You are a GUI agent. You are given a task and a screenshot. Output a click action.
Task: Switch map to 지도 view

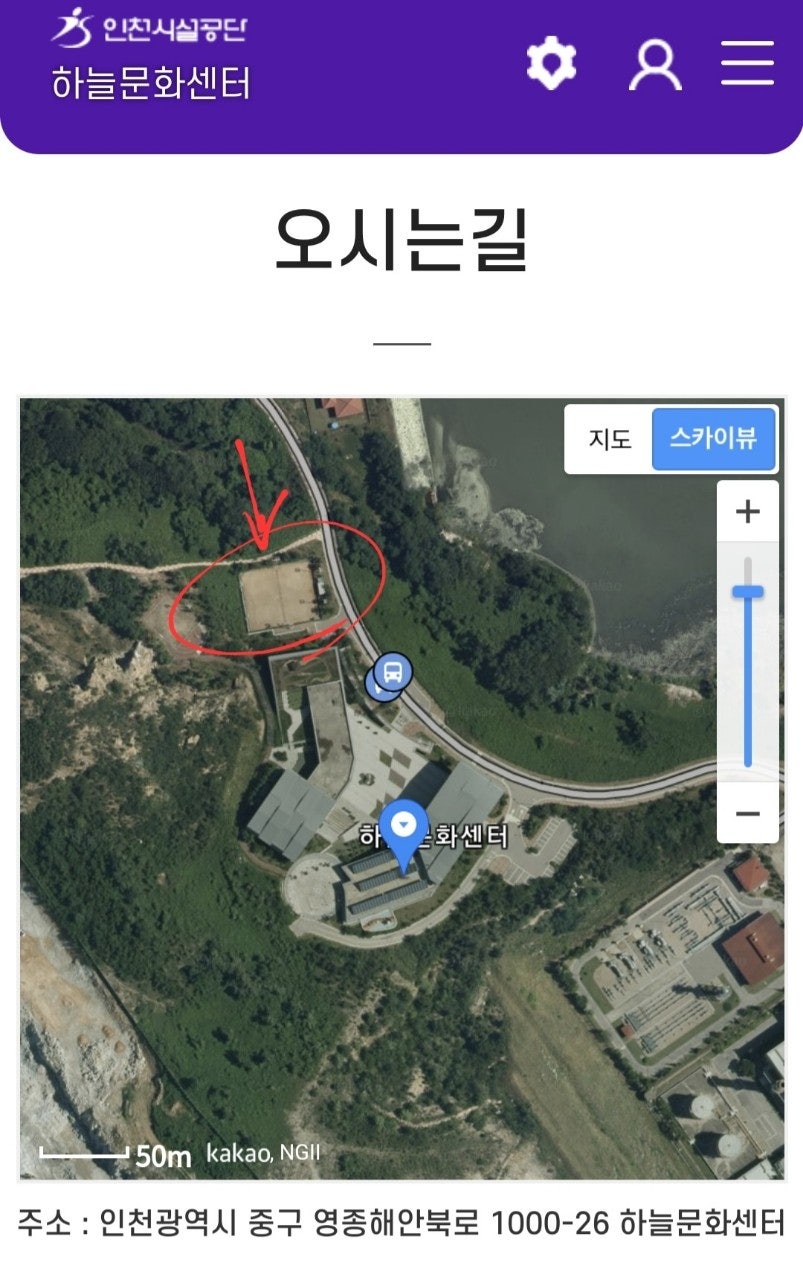coord(609,439)
